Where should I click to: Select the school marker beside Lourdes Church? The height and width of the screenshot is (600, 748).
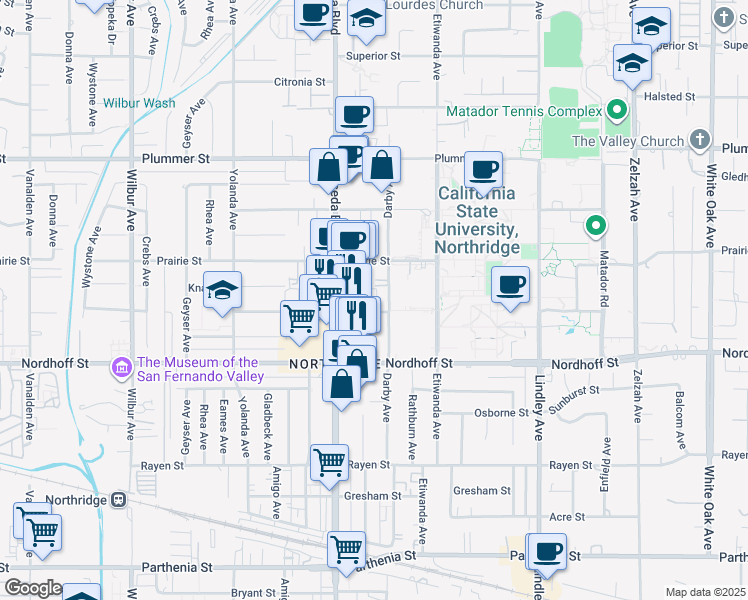[366, 22]
